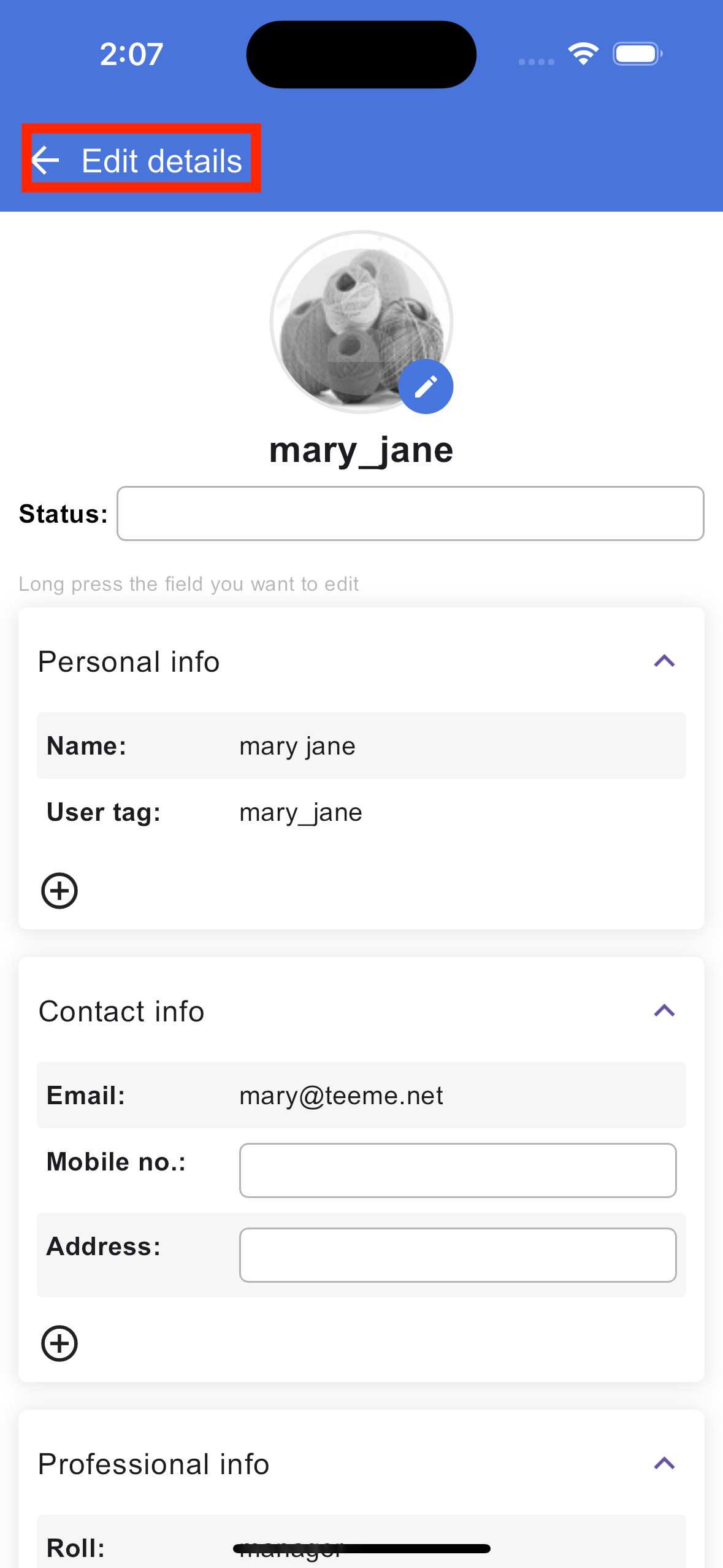Collapse the Personal info section

pyautogui.click(x=664, y=661)
